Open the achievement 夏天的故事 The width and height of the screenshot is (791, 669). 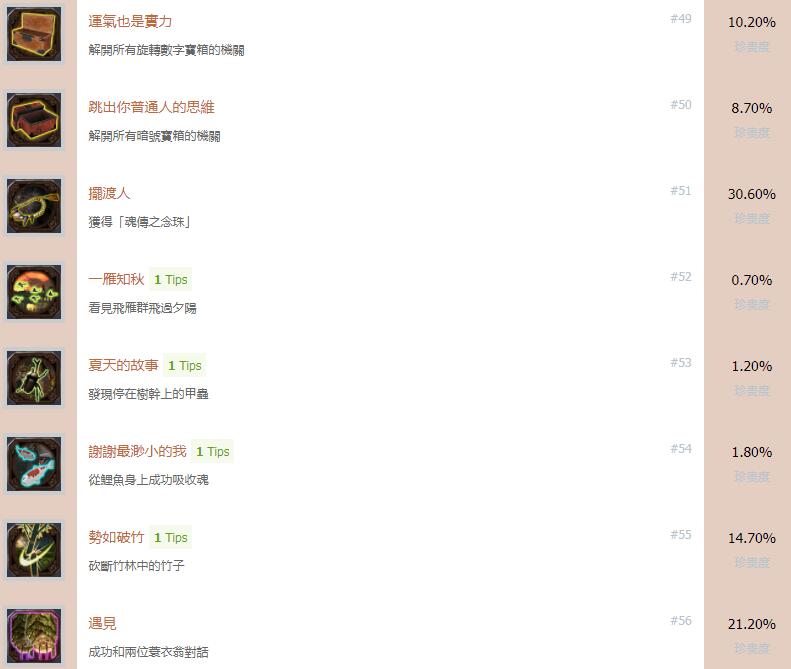coord(123,365)
